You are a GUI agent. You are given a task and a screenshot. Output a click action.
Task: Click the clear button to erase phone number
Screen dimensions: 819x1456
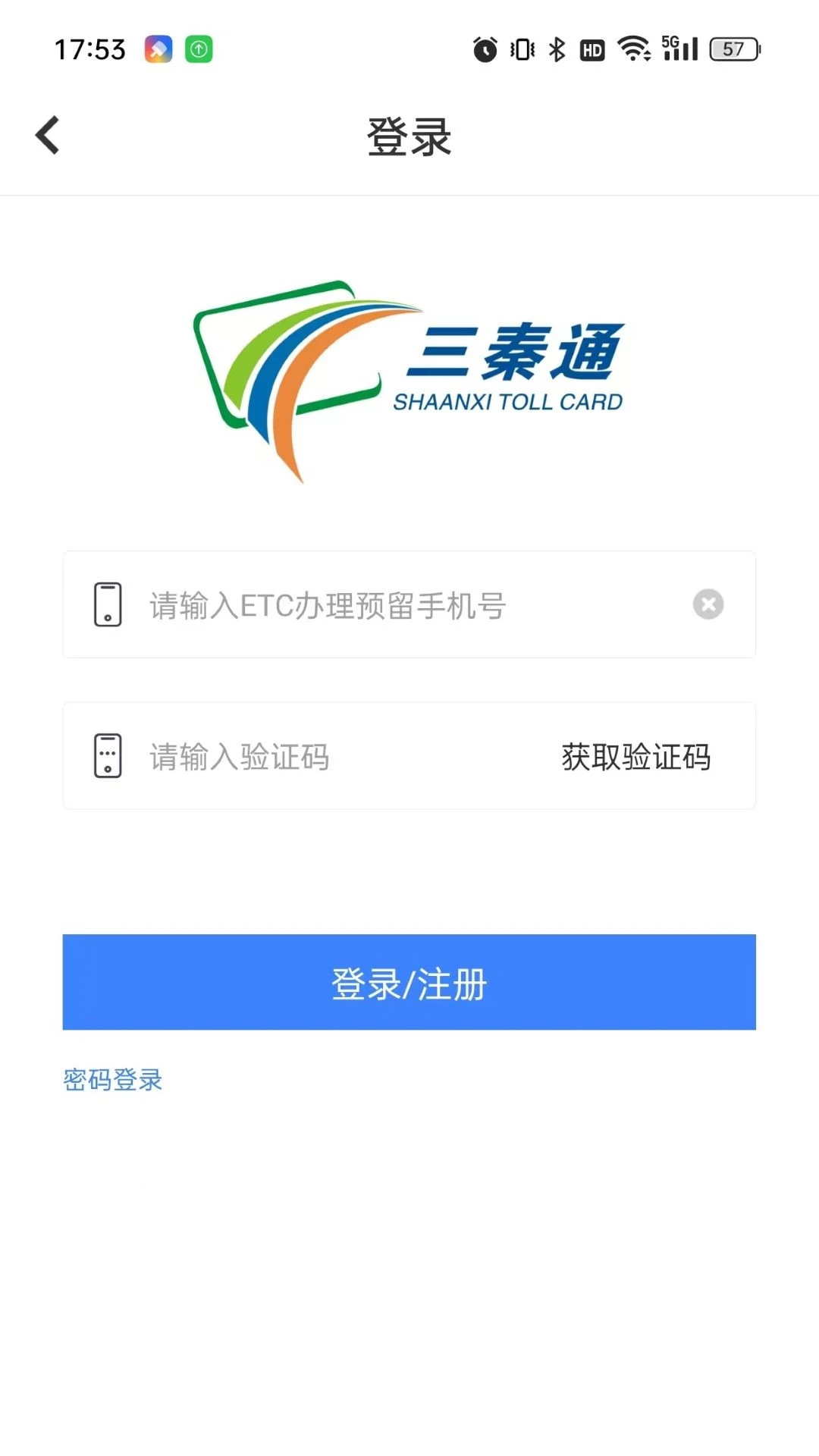point(708,604)
